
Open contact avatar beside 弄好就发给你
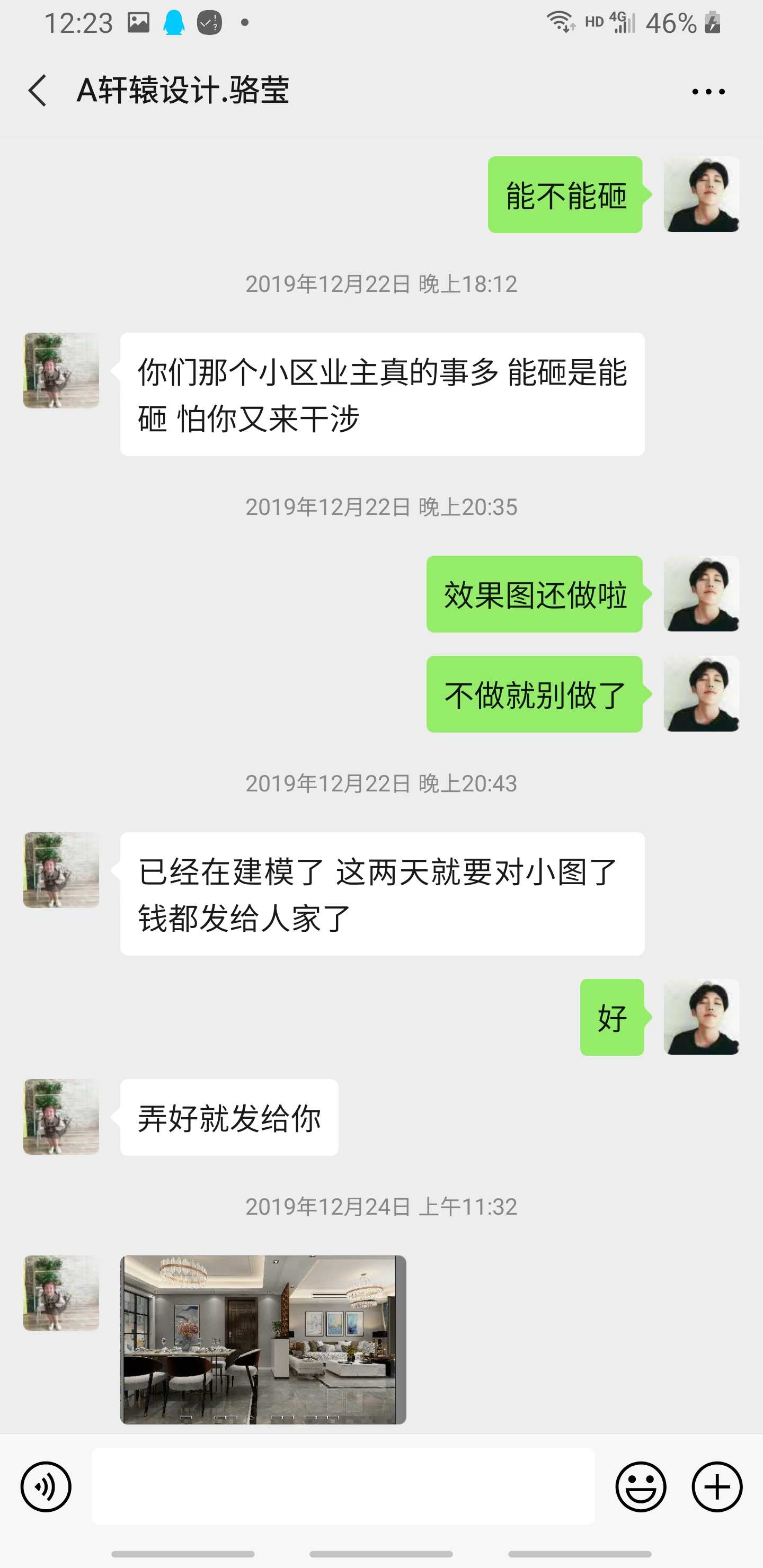tap(61, 1117)
